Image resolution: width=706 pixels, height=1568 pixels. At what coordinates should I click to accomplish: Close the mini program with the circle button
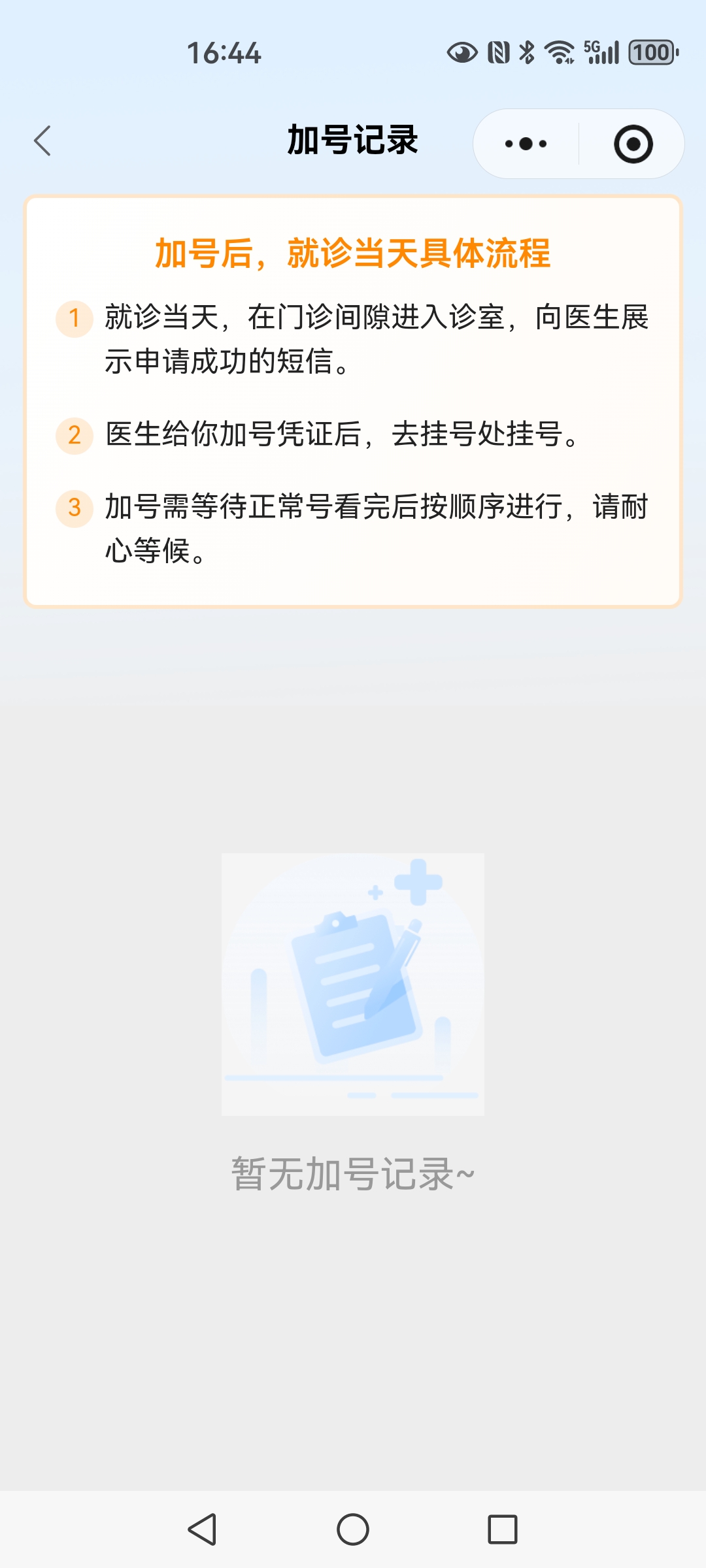click(x=633, y=144)
